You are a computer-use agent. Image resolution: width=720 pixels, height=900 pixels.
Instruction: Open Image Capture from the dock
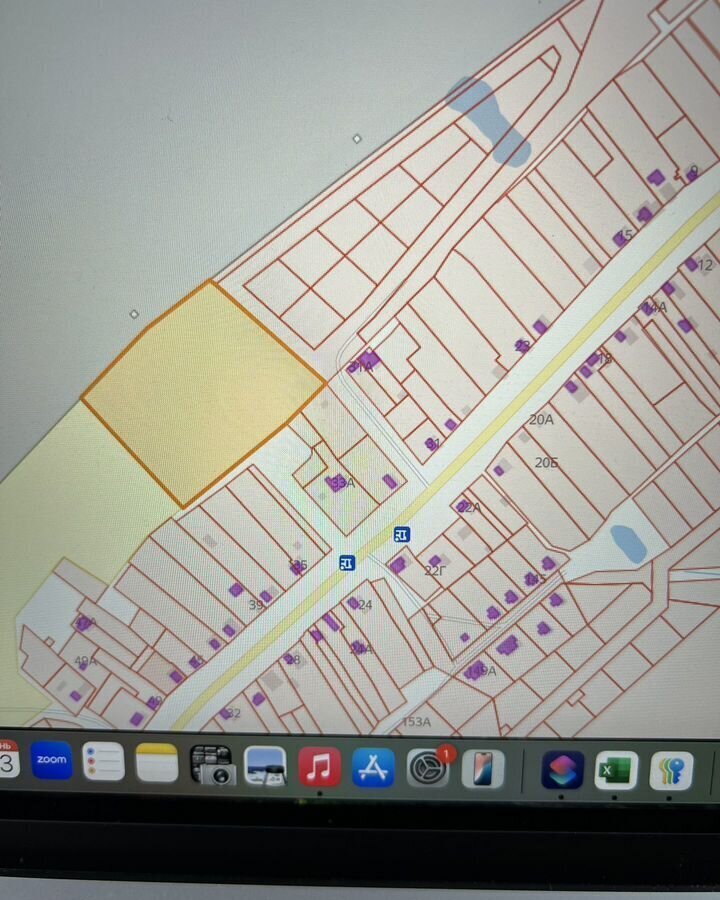(x=211, y=765)
